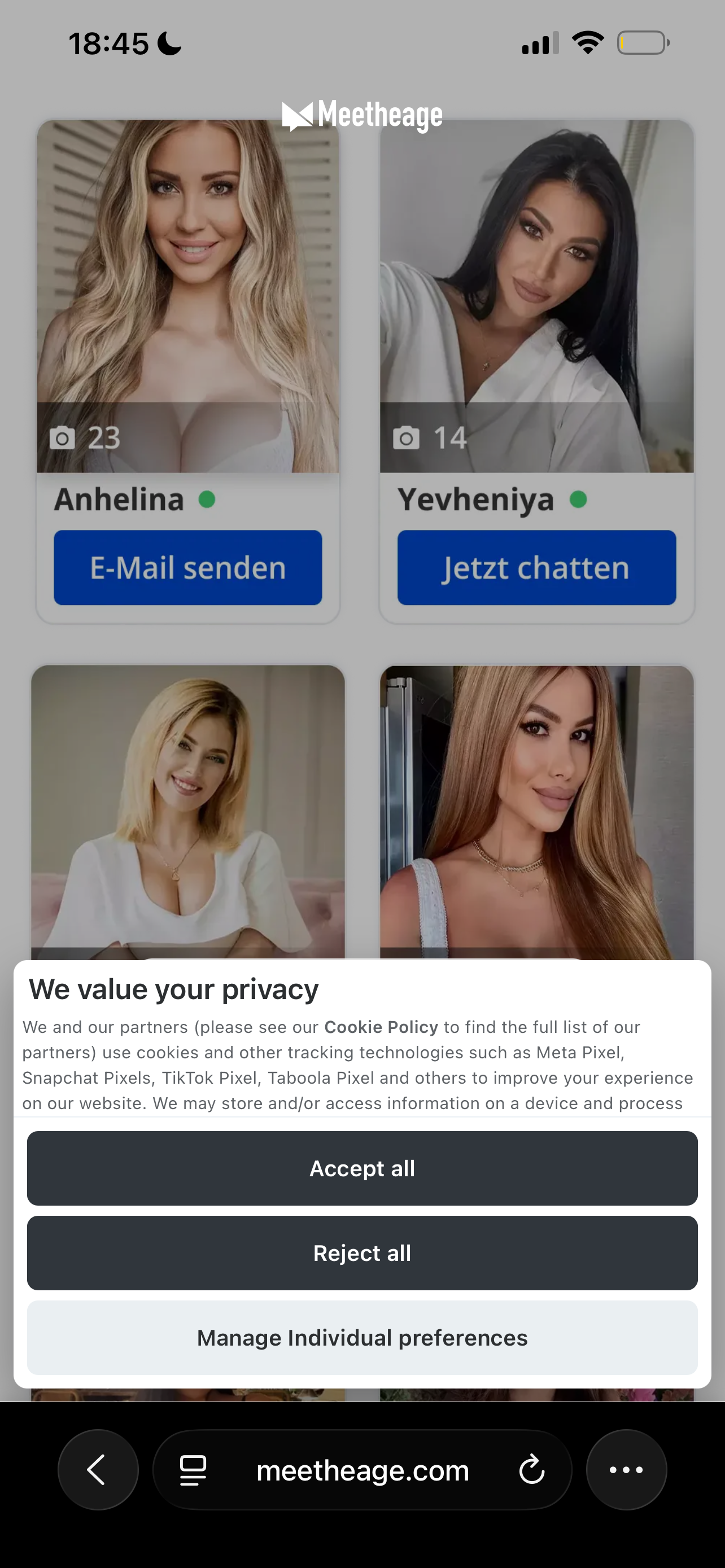Tap the meetheage.com address bar
Screen dimensions: 725x1568
point(362,1469)
